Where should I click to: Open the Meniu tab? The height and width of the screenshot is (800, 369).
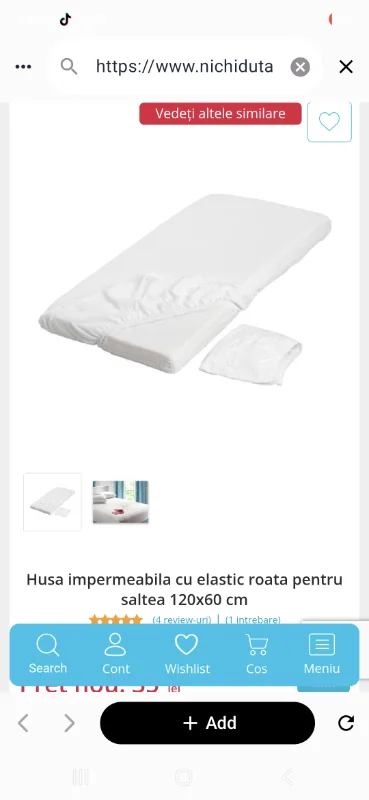click(322, 654)
